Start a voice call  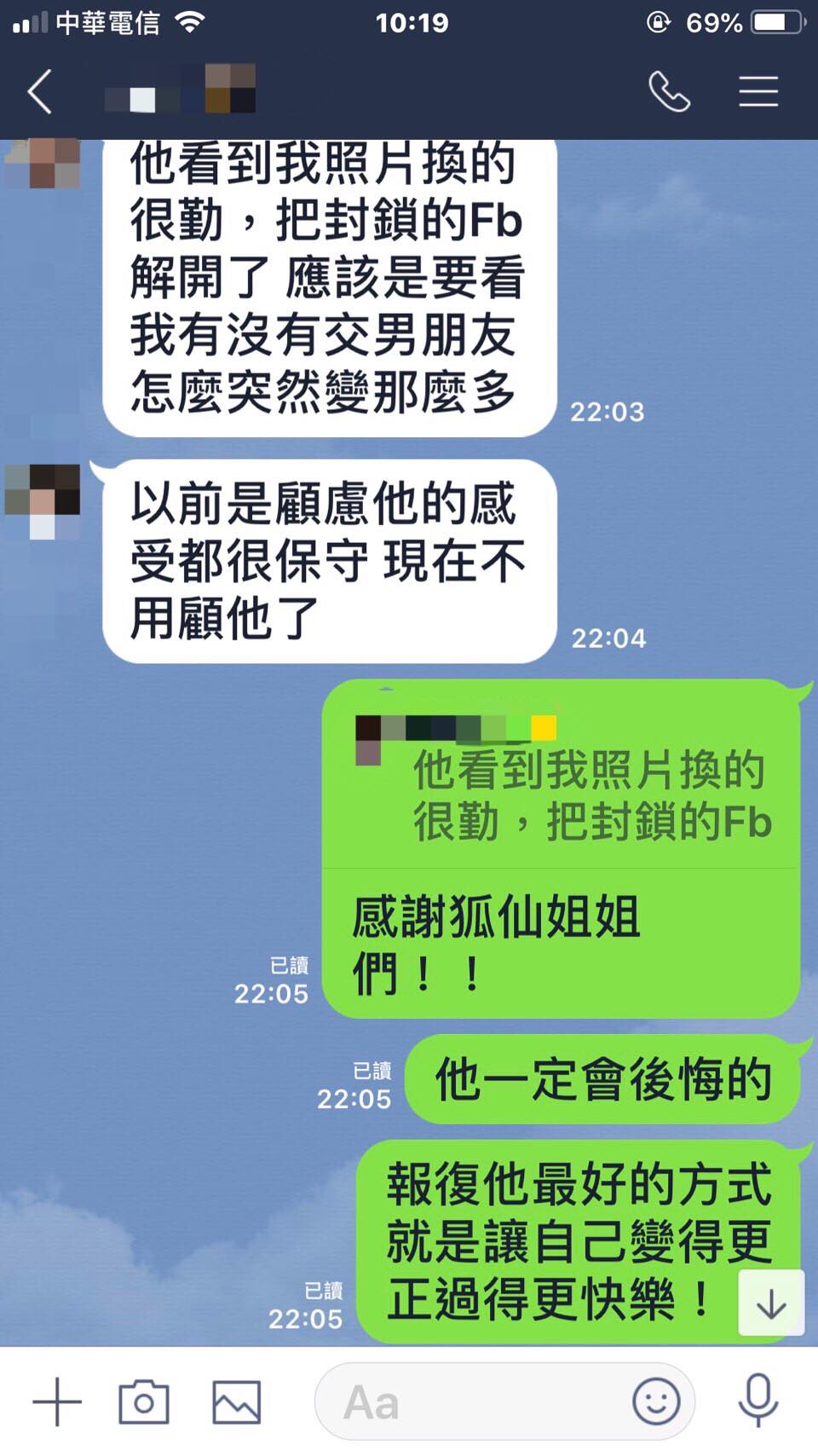click(669, 91)
